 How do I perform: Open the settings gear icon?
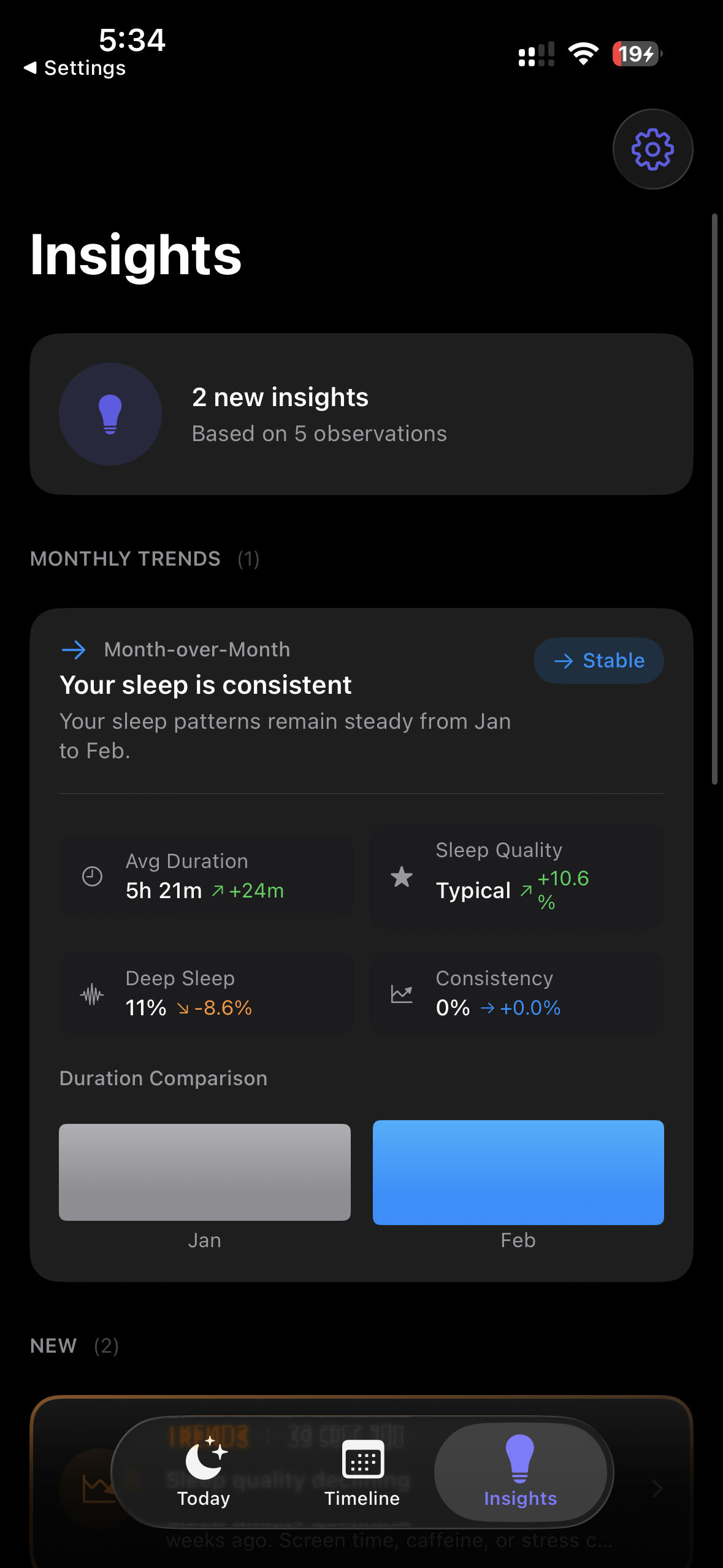(x=652, y=148)
